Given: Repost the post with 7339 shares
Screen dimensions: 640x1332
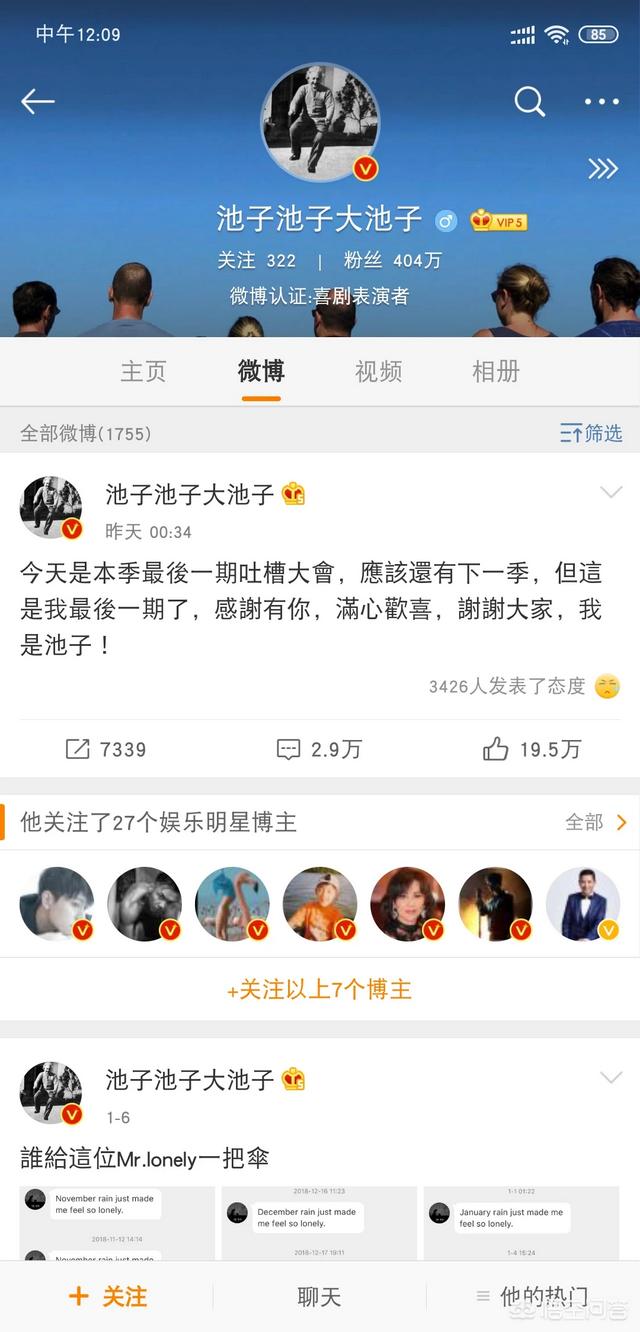Looking at the screenshot, I should 106,749.
